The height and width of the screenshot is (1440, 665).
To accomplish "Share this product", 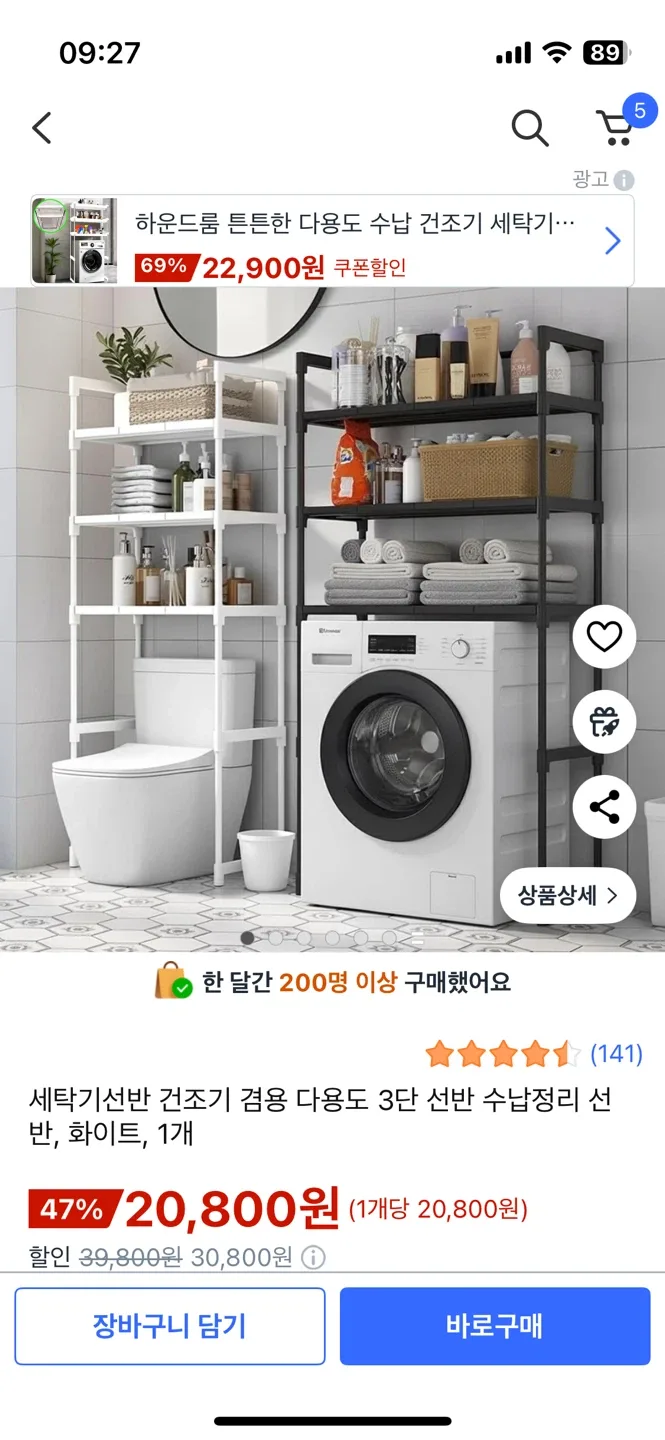I will pyautogui.click(x=604, y=806).
